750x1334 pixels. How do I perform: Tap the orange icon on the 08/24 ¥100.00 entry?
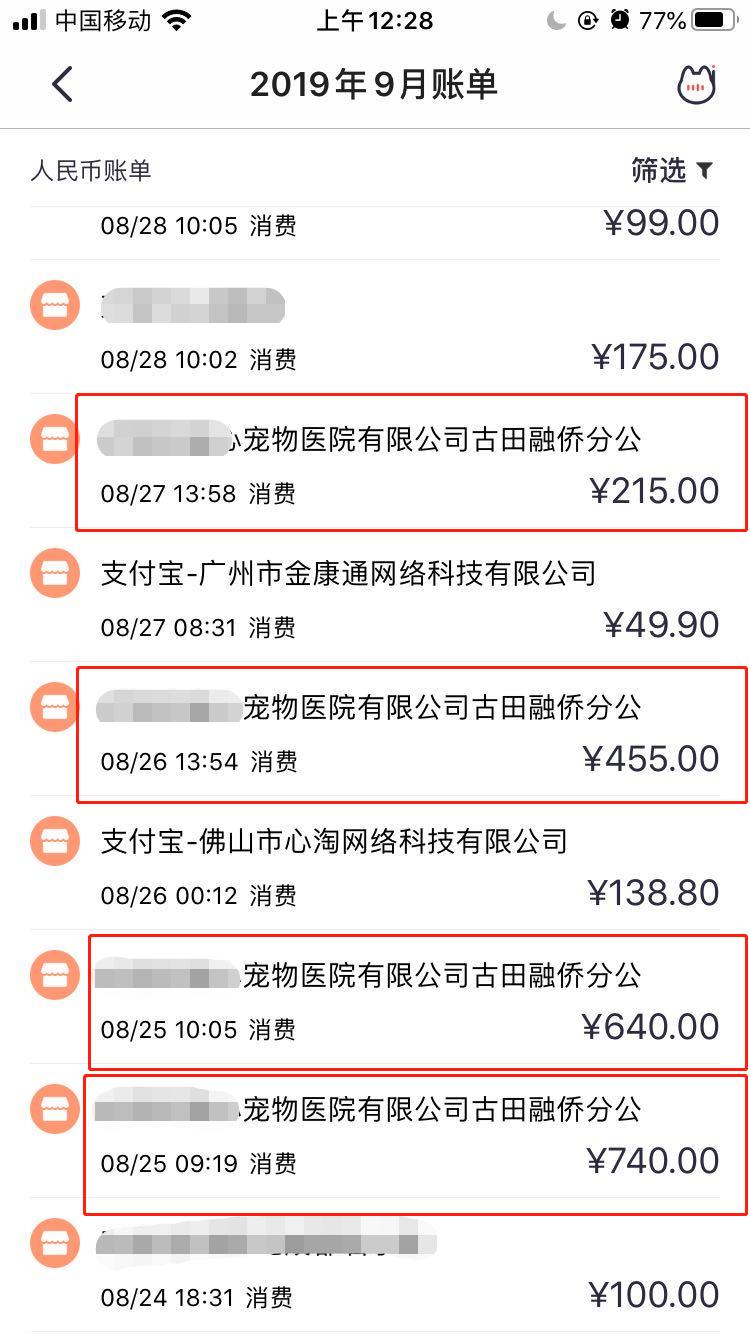tap(53, 1243)
